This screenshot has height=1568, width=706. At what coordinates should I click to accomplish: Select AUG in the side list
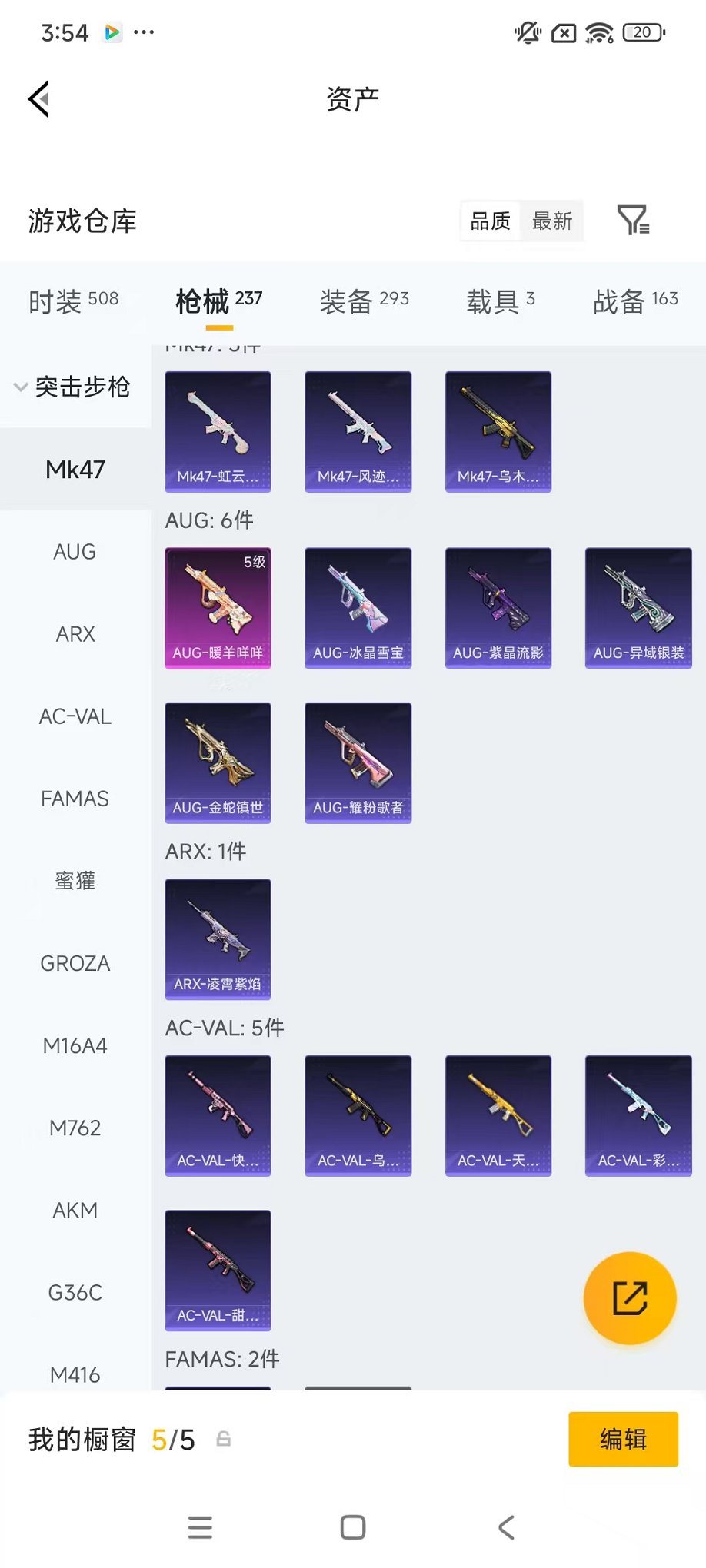[x=75, y=552]
